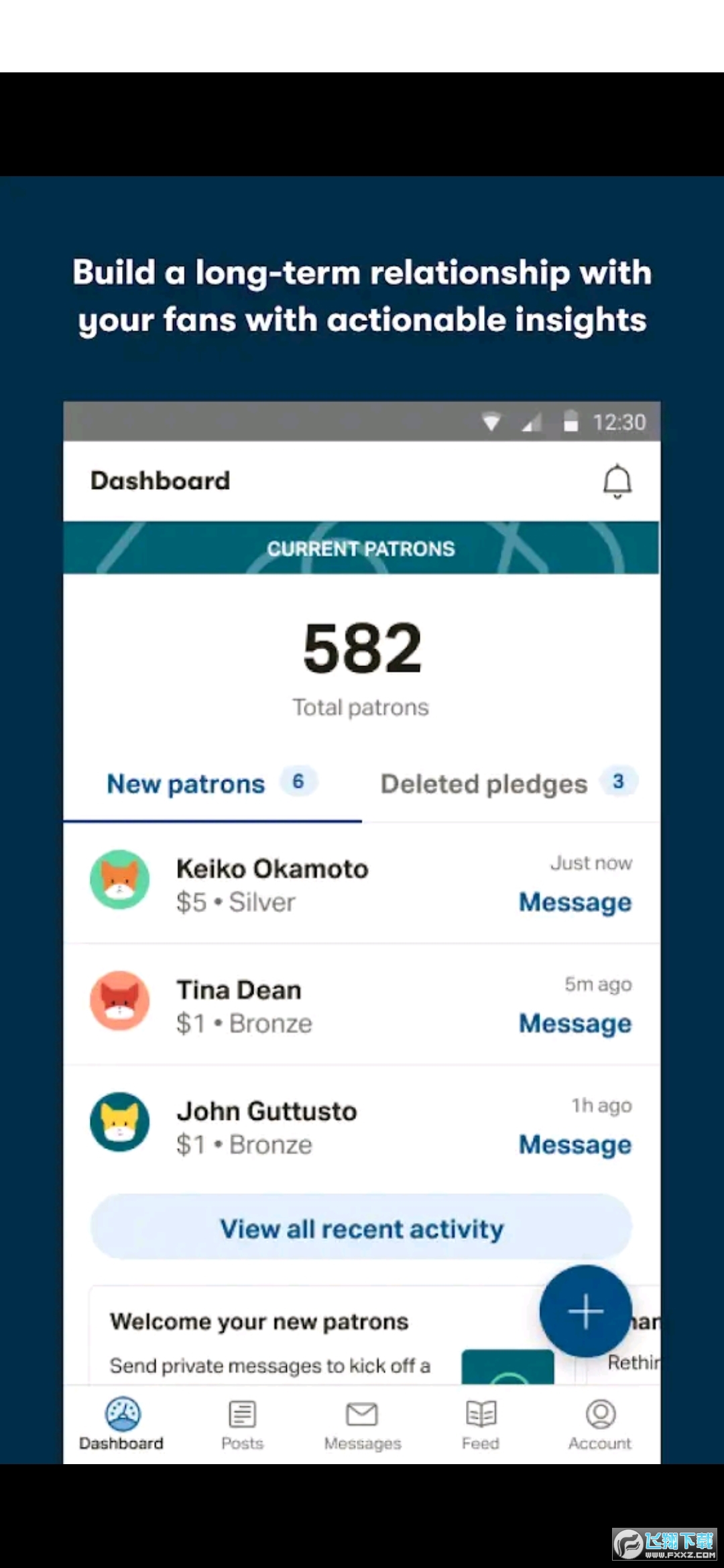Select Keiko Okamoto's avatar

pyautogui.click(x=119, y=880)
